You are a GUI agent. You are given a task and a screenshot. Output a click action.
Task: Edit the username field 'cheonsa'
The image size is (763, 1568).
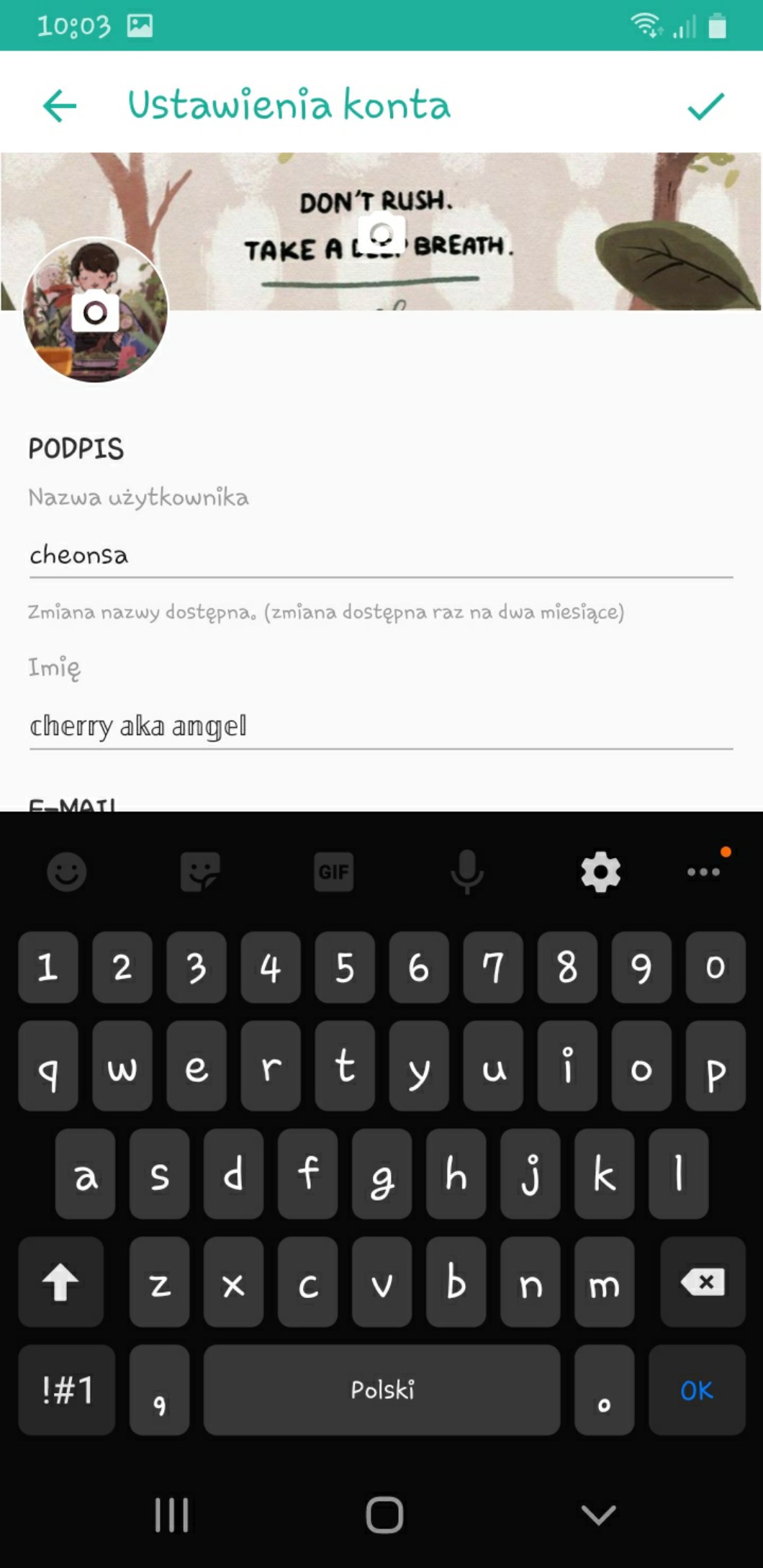380,555
